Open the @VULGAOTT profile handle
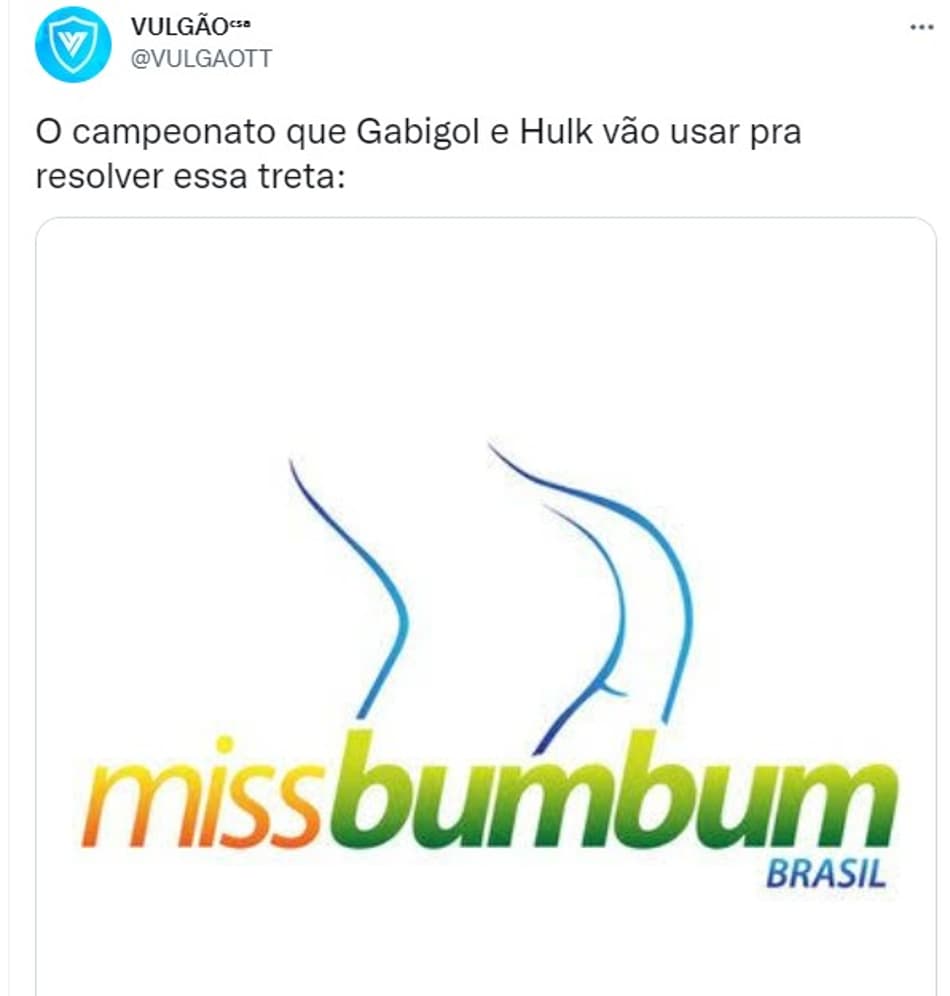950x996 pixels. 201,59
